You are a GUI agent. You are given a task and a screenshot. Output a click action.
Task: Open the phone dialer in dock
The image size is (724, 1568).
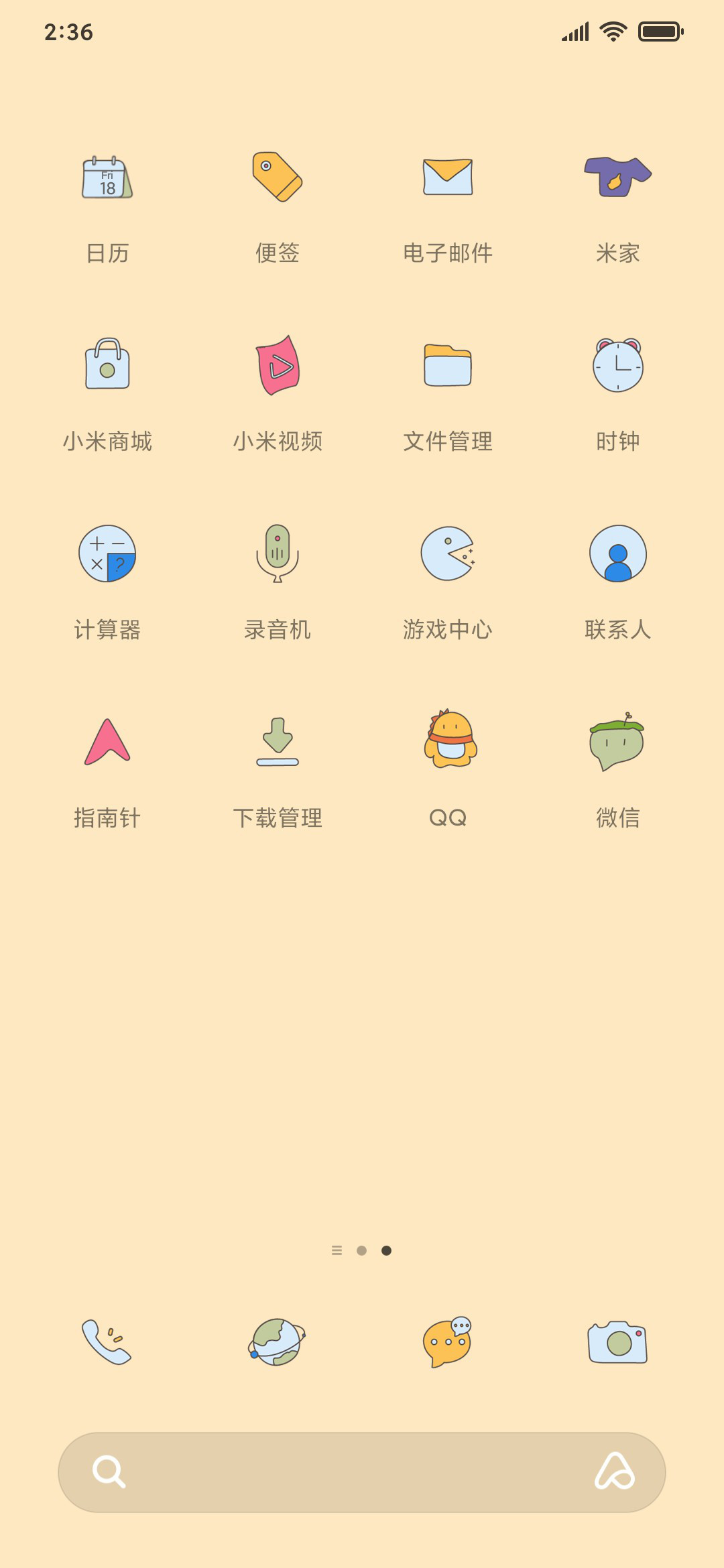coord(107,1342)
